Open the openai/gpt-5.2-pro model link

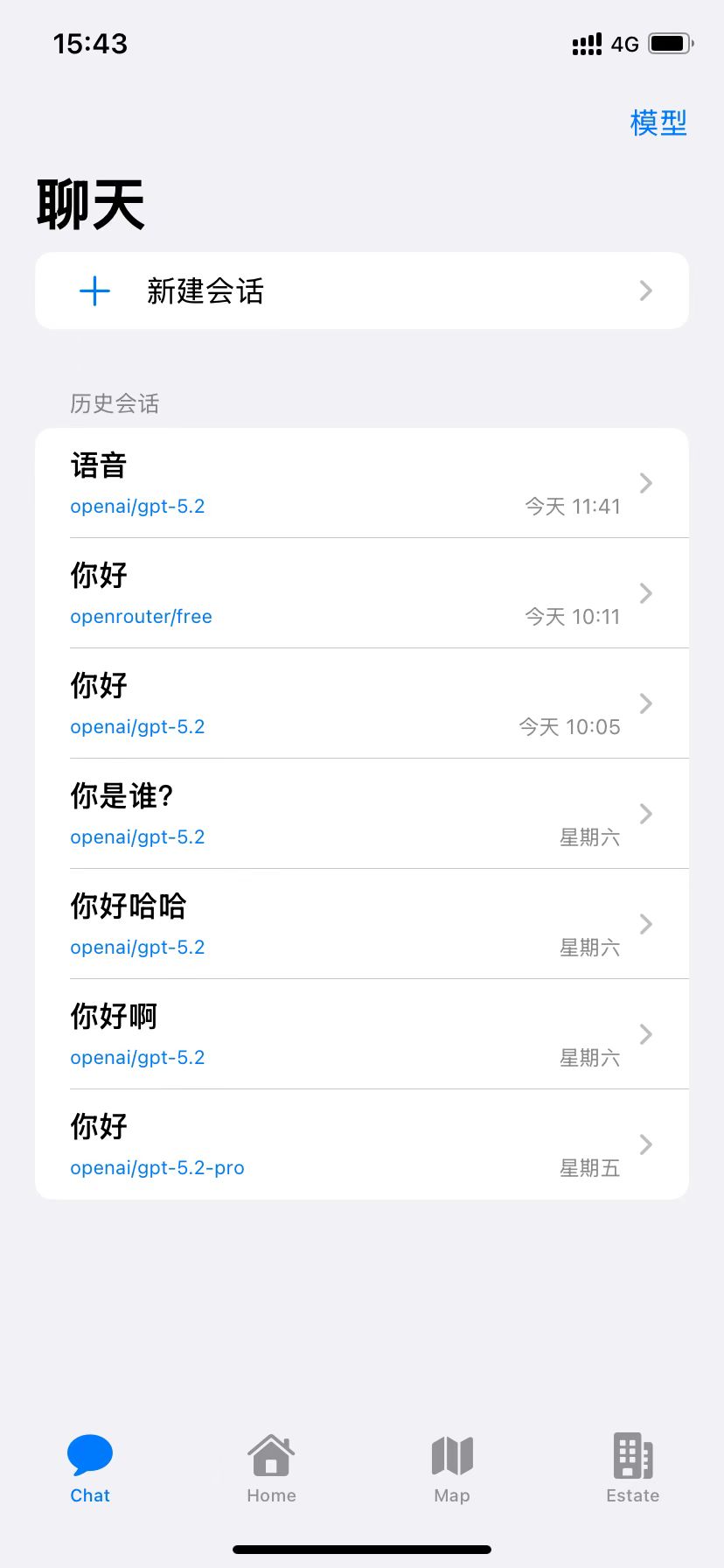[157, 1167]
